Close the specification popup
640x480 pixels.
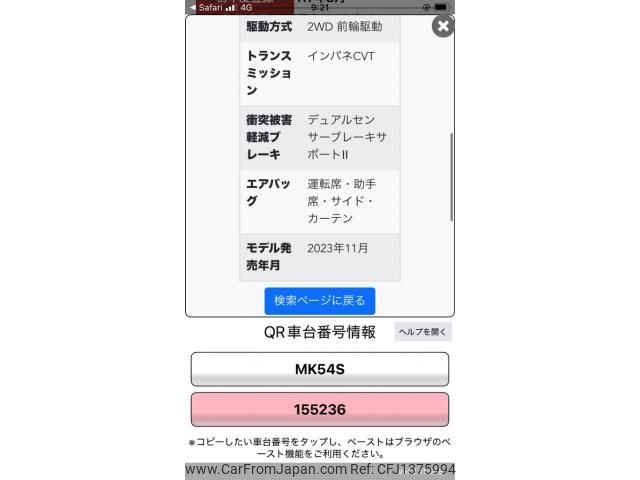click(443, 27)
